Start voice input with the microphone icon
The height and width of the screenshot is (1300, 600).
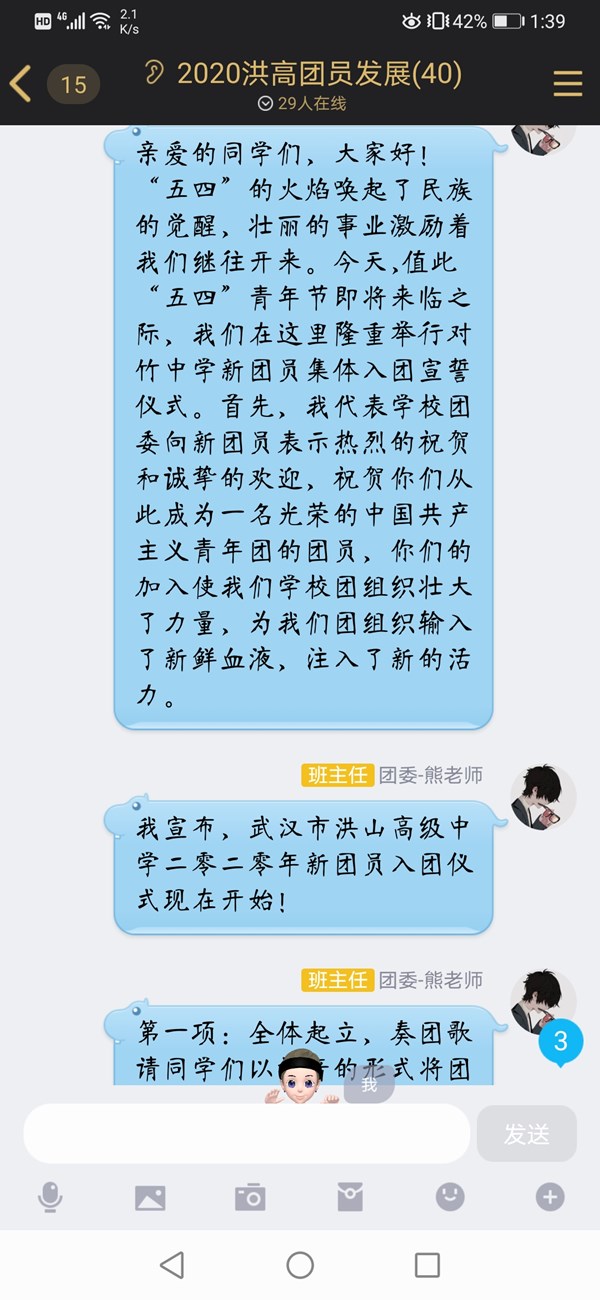click(50, 1196)
